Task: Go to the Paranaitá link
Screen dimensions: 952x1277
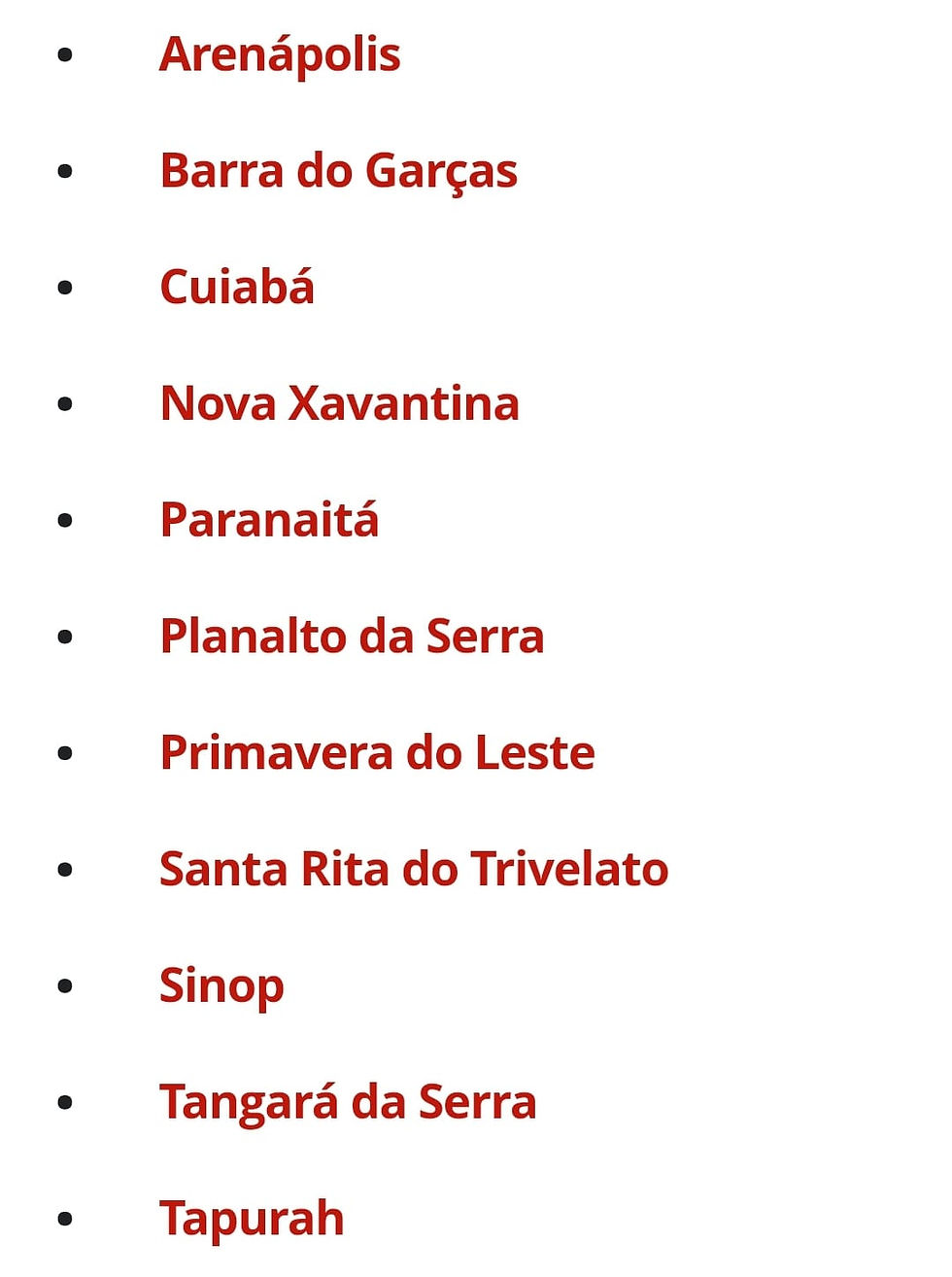Action: (x=269, y=520)
